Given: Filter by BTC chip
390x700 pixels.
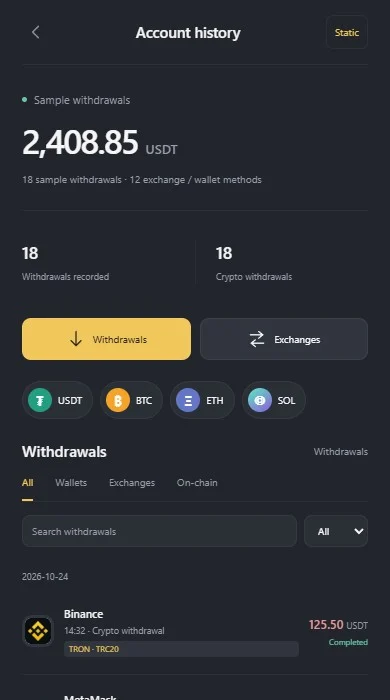Looking at the screenshot, I should (131, 400).
